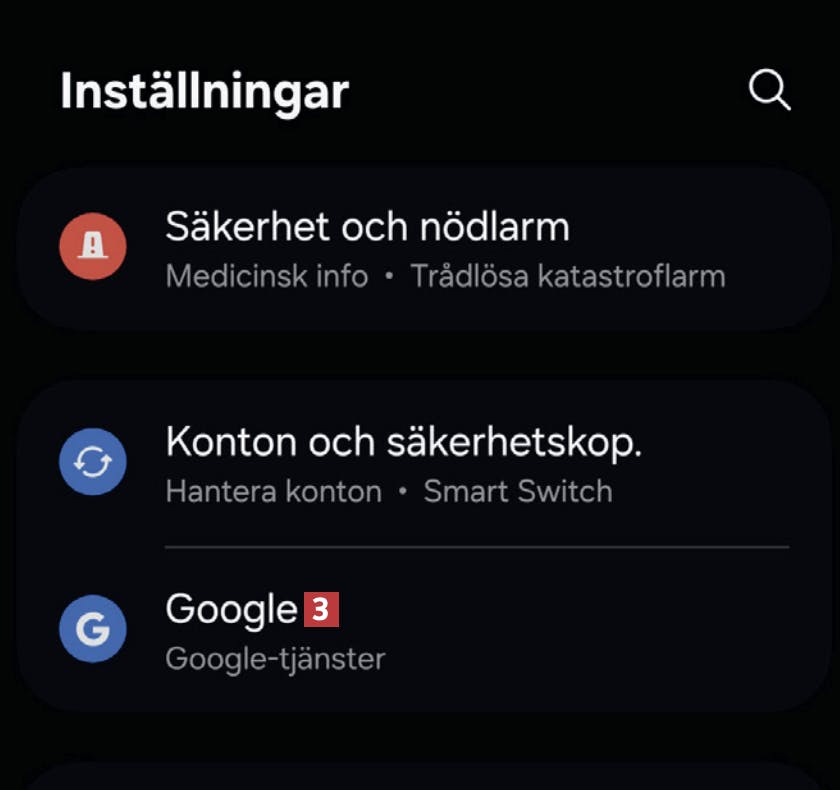
Task: Open Konton och säkerhetskop. settings
Action: pyautogui.click(x=420, y=465)
